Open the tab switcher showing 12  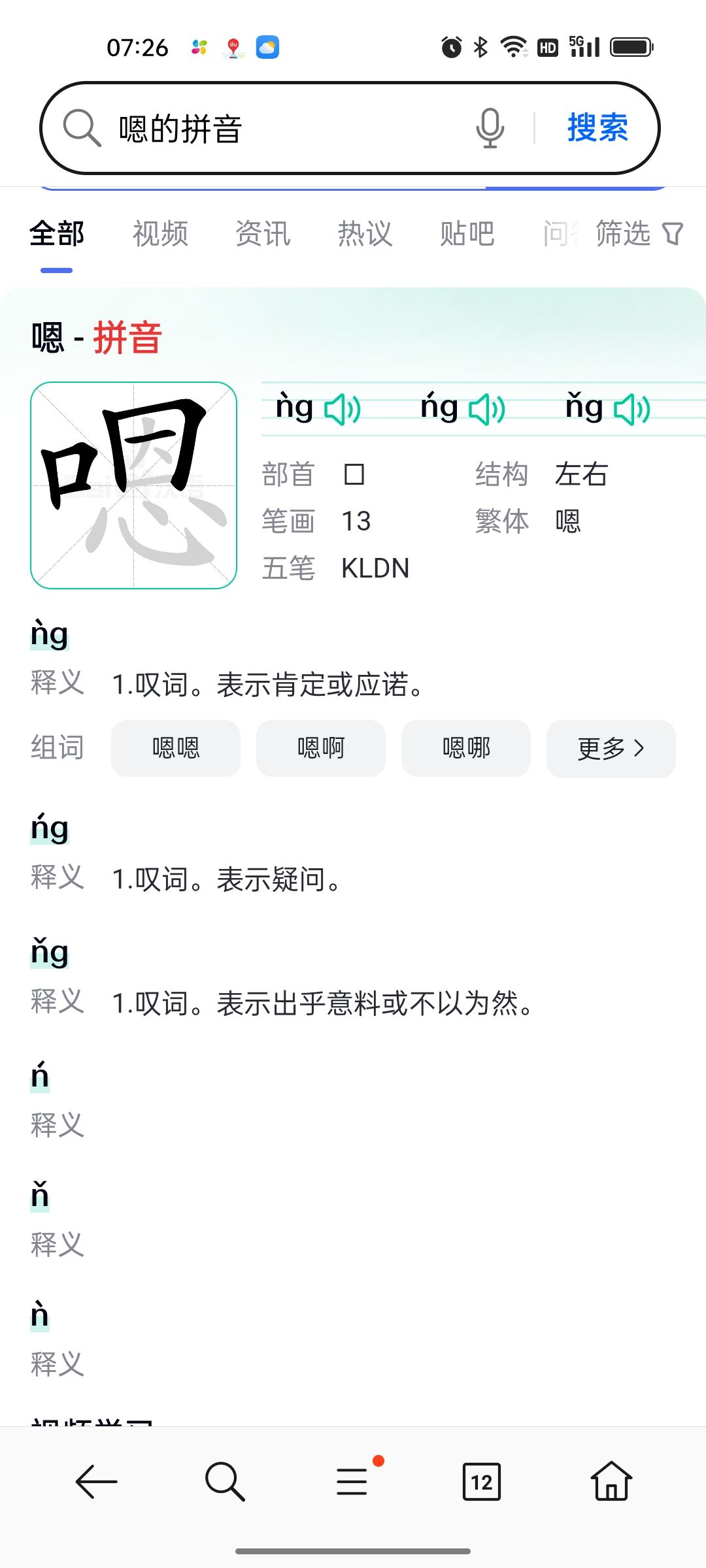482,1482
